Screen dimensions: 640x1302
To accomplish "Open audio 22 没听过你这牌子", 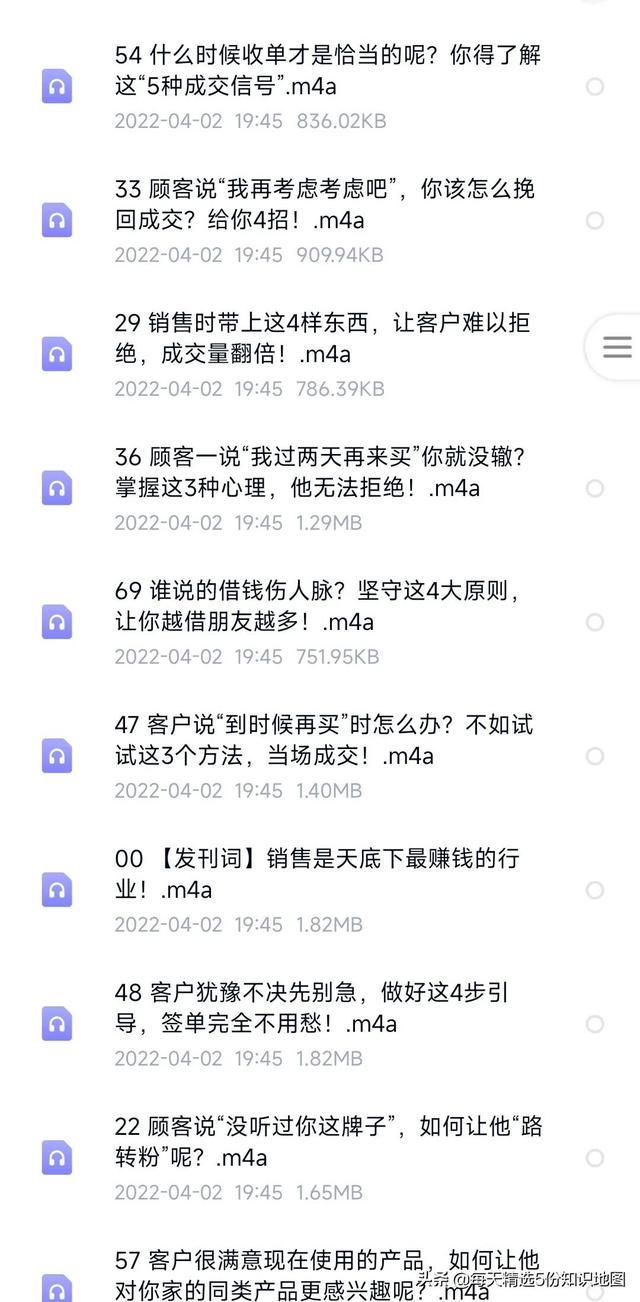I will 330,1142.
